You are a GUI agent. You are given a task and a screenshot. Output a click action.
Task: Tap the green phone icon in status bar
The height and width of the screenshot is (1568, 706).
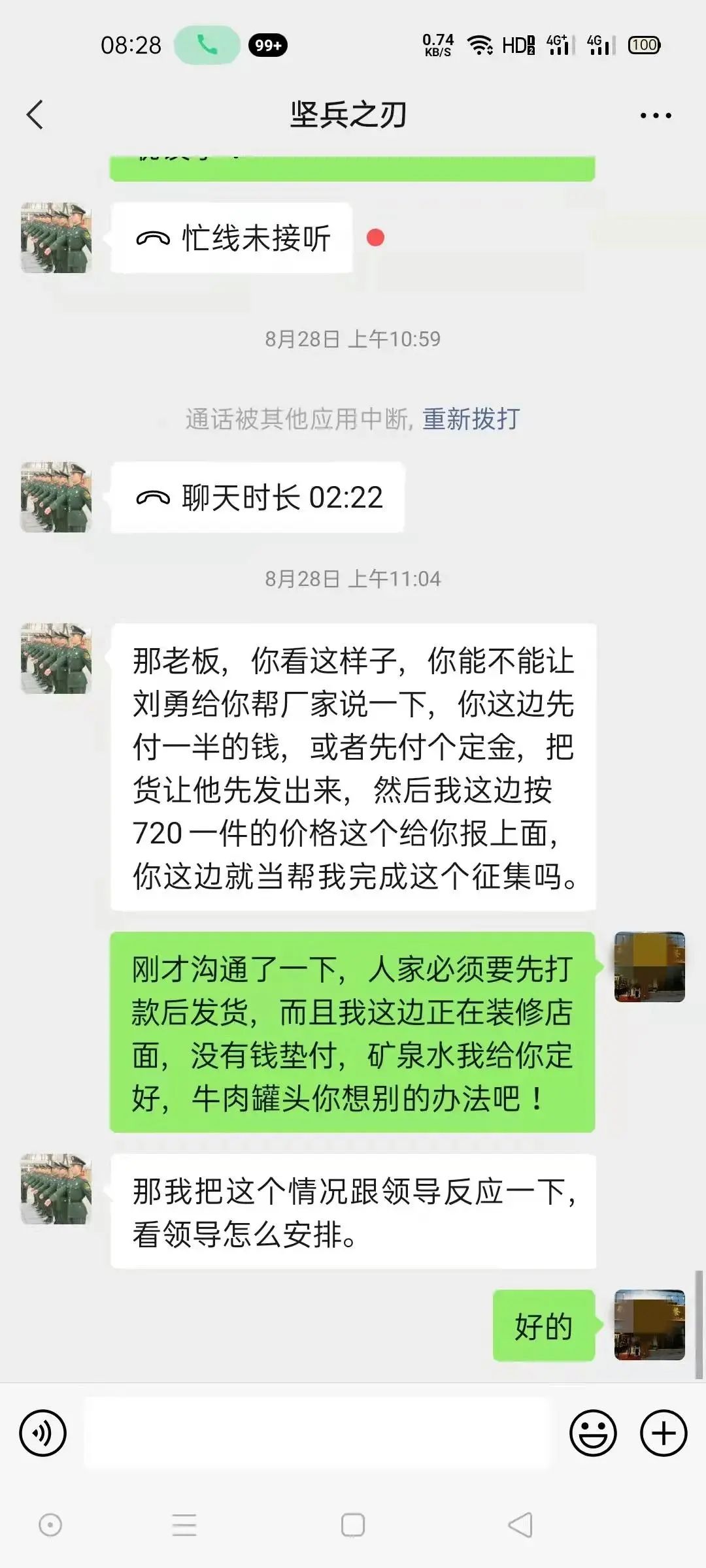pos(207,44)
